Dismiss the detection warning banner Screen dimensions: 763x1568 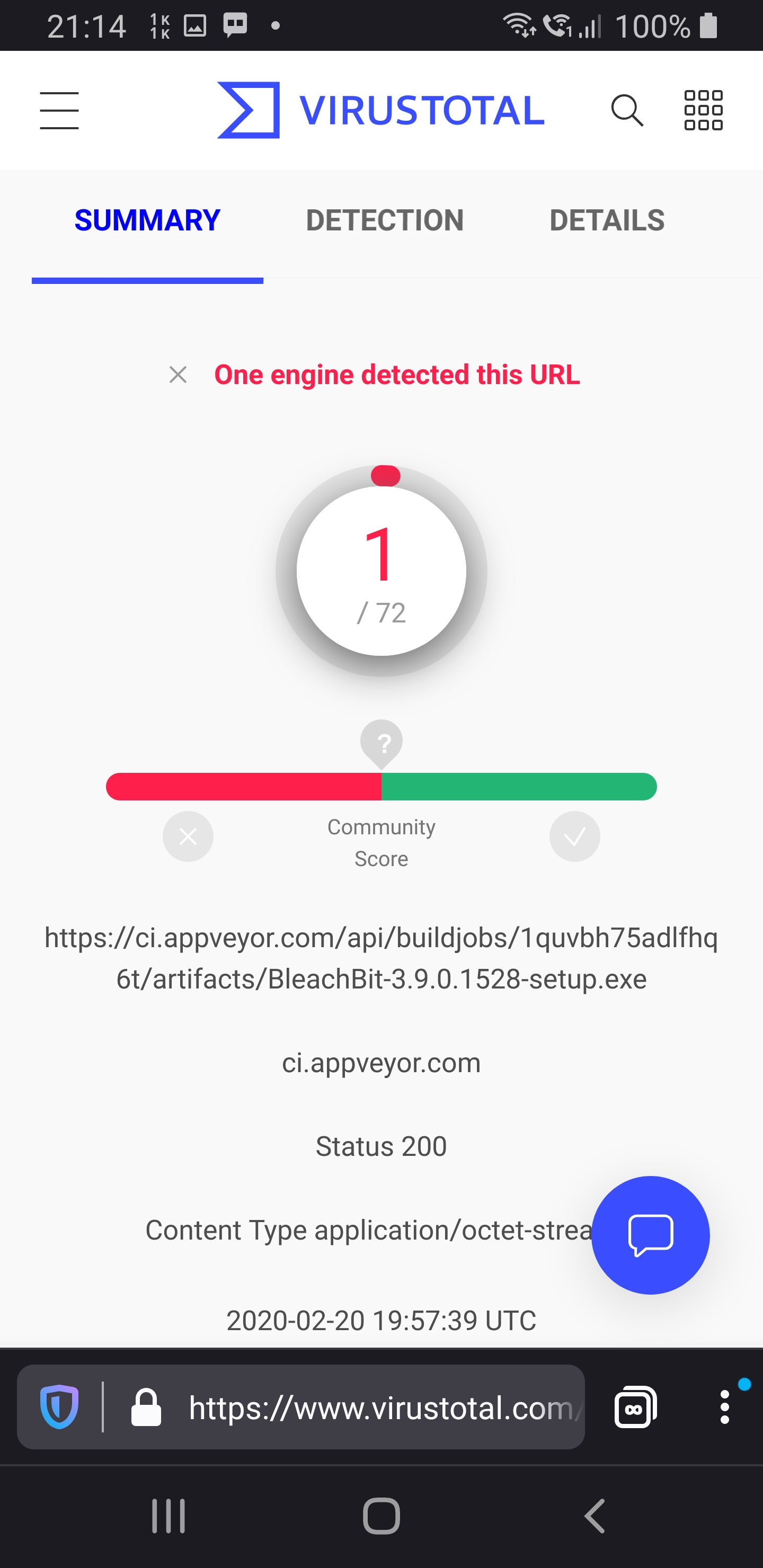coord(178,375)
